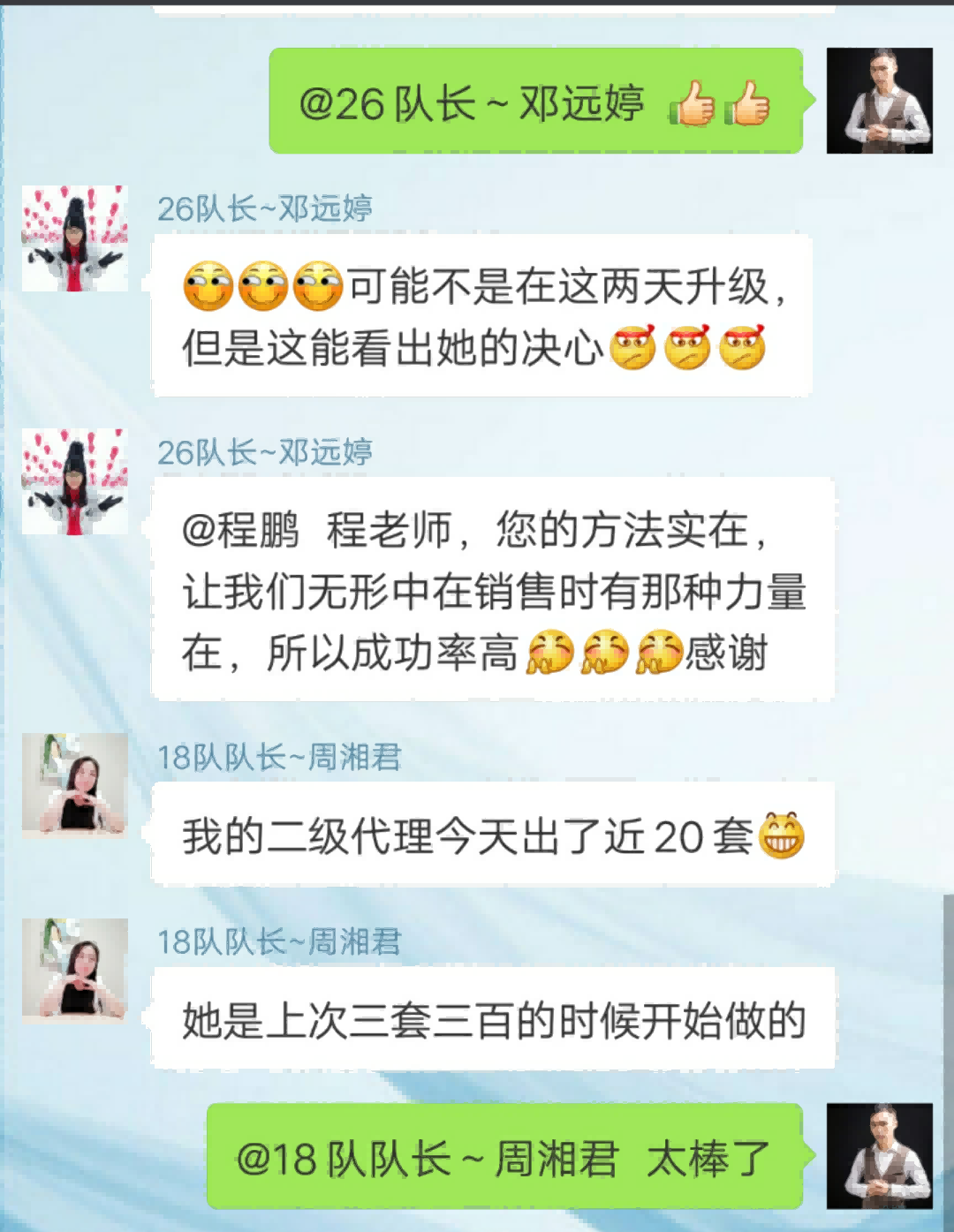
Task: Open 周湘君's avatar beside 我的二级代理 message
Action: [75, 784]
